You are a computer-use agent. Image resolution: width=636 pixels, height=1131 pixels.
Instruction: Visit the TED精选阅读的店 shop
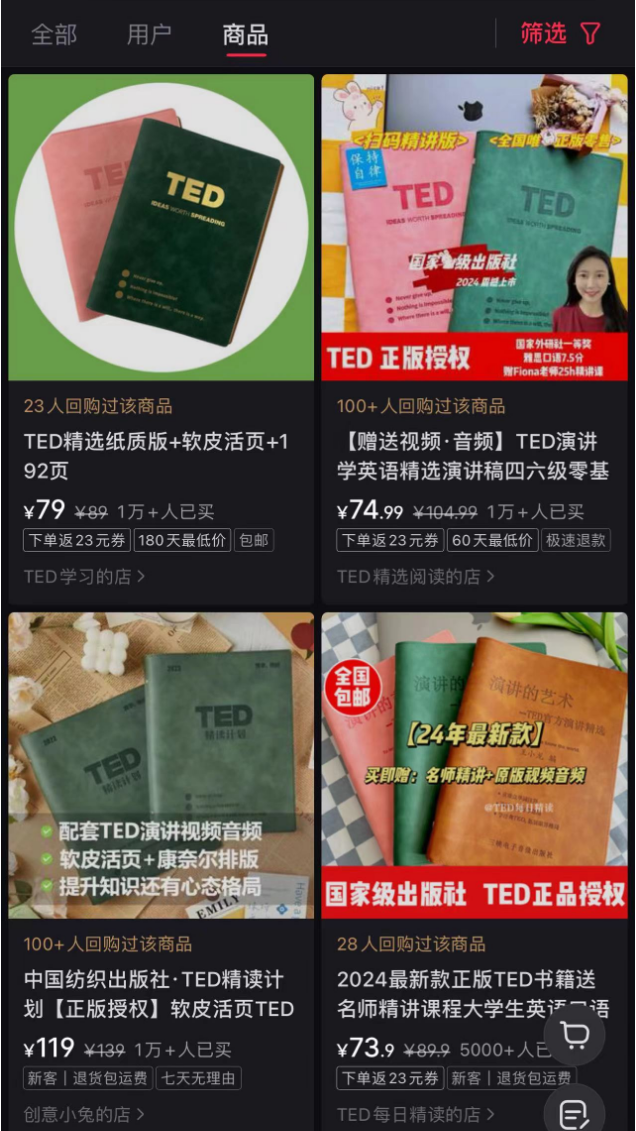click(415, 576)
